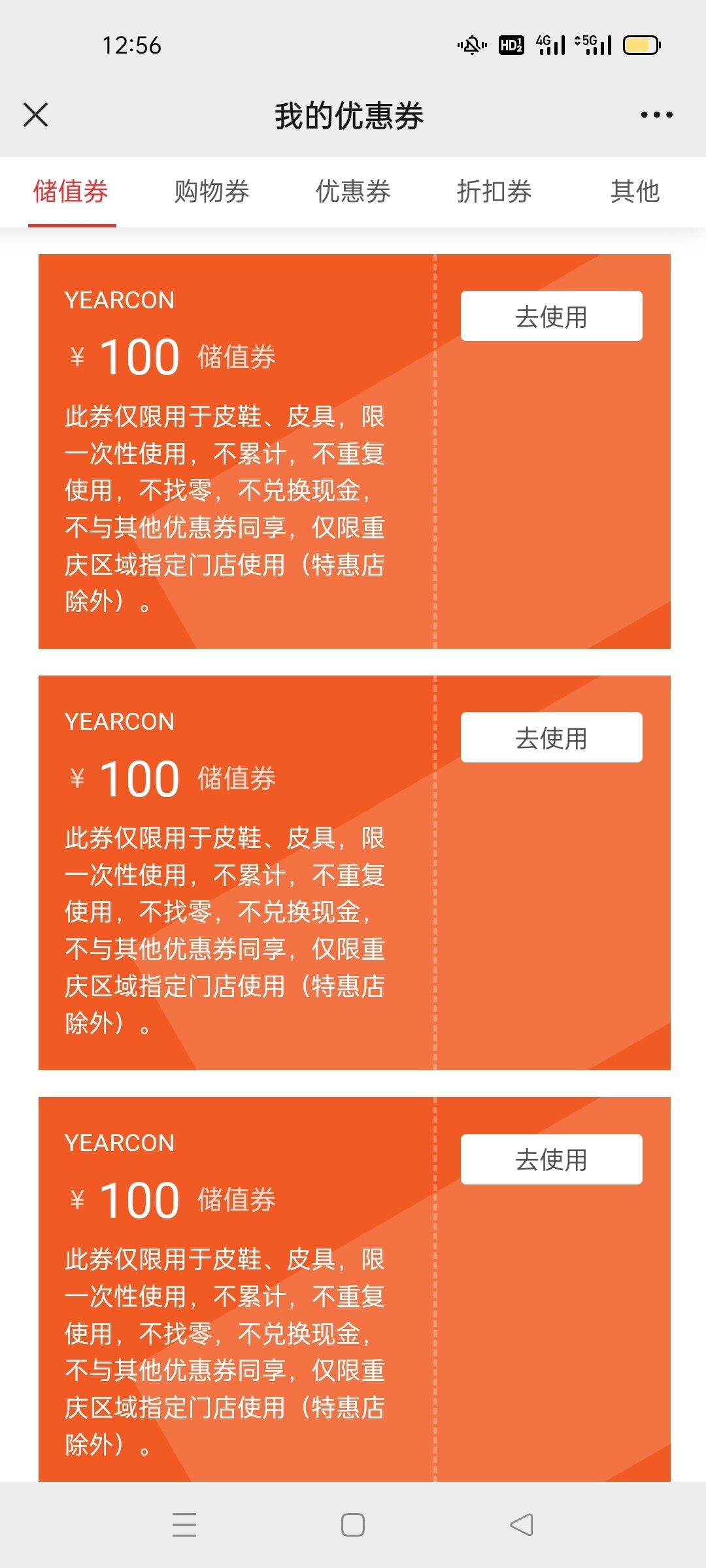Tap 去使用 on the first 100 储值券
This screenshot has height=1568, width=706.
tap(551, 316)
